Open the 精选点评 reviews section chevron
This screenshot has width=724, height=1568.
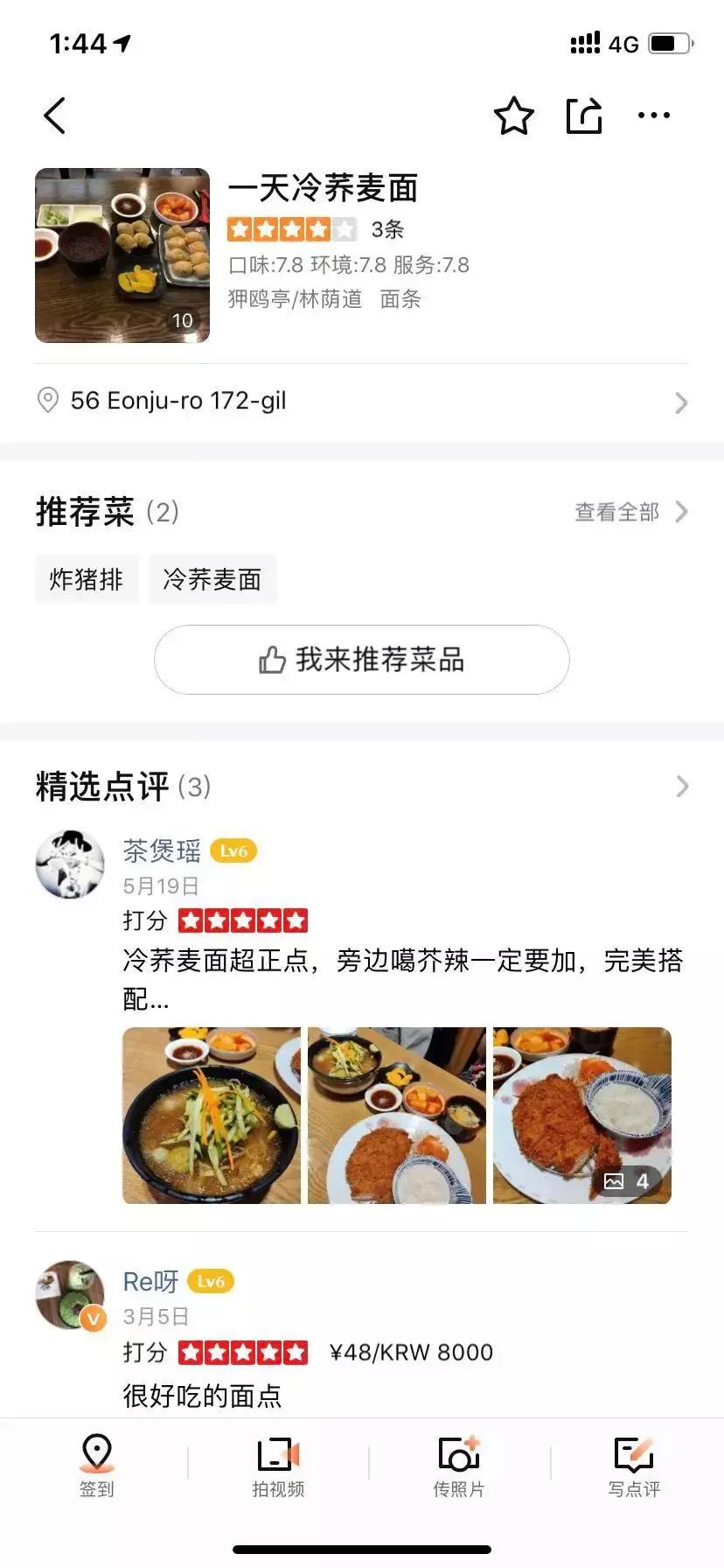[x=683, y=787]
